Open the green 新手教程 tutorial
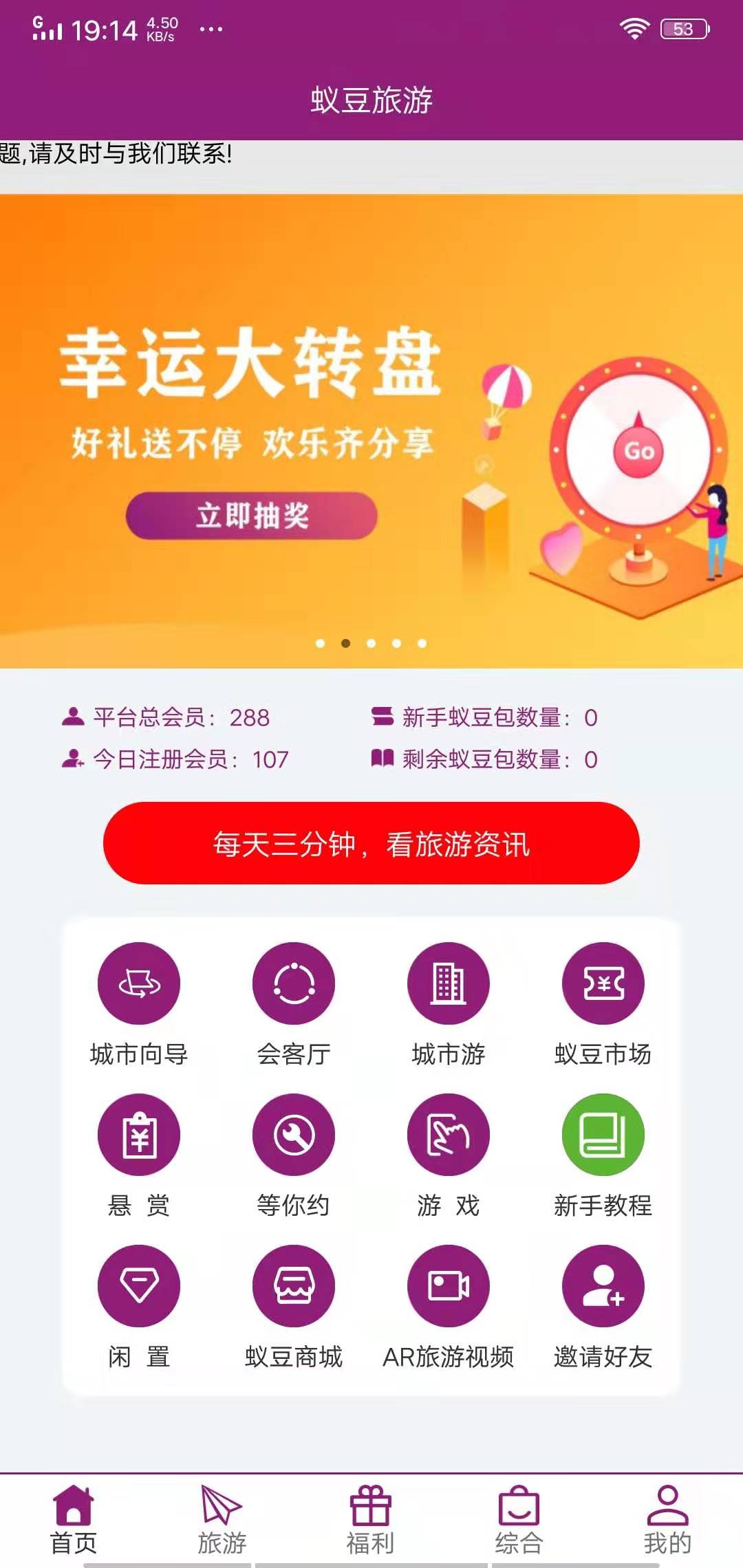The width and height of the screenshot is (743, 1568). point(603,1136)
